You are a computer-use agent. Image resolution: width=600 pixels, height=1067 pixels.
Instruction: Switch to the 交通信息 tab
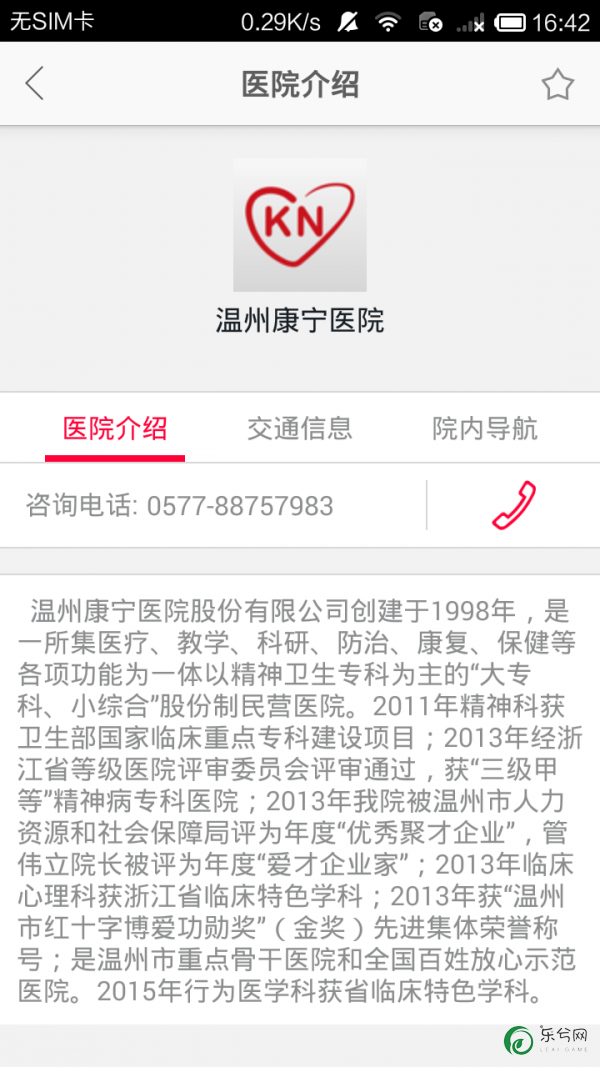[300, 429]
